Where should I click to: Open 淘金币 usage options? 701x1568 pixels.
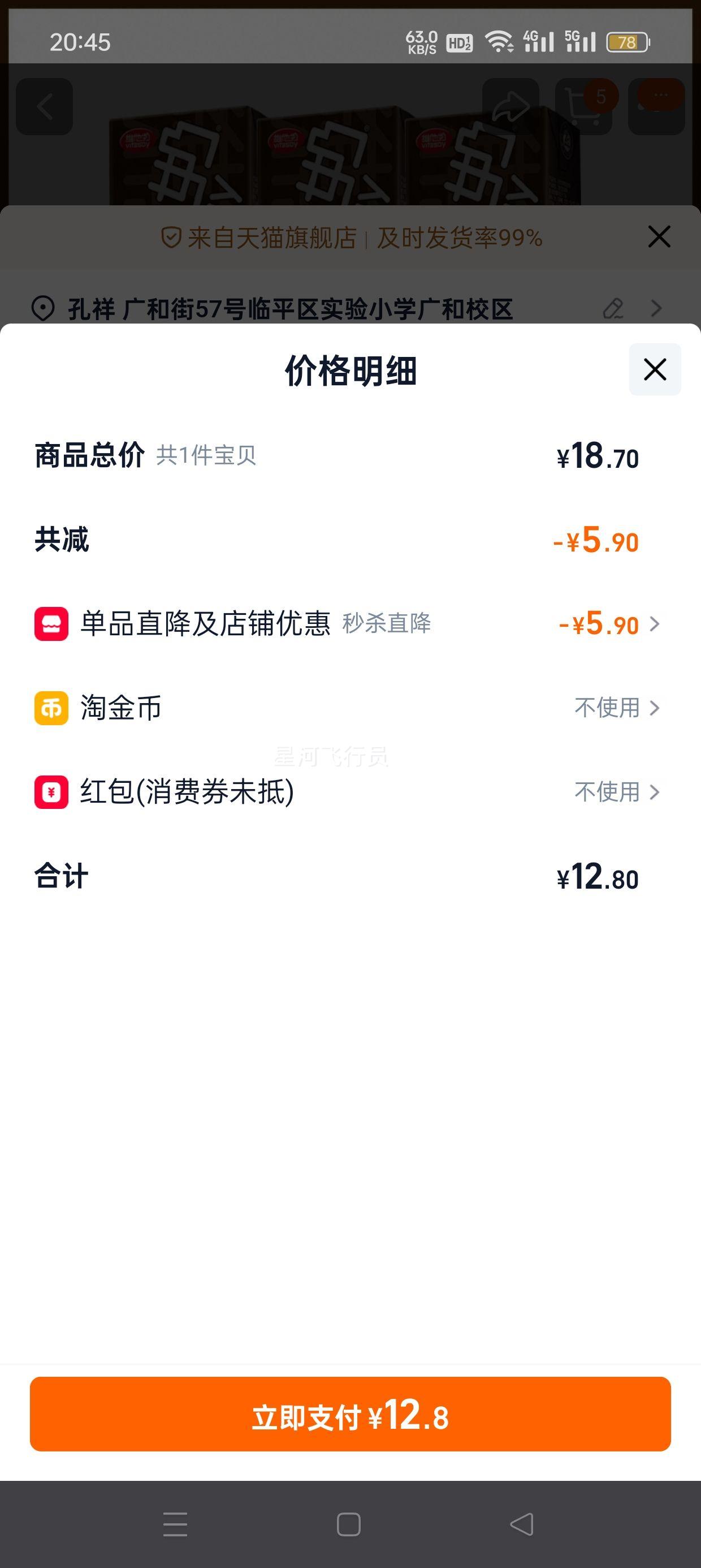pyautogui.click(x=616, y=708)
